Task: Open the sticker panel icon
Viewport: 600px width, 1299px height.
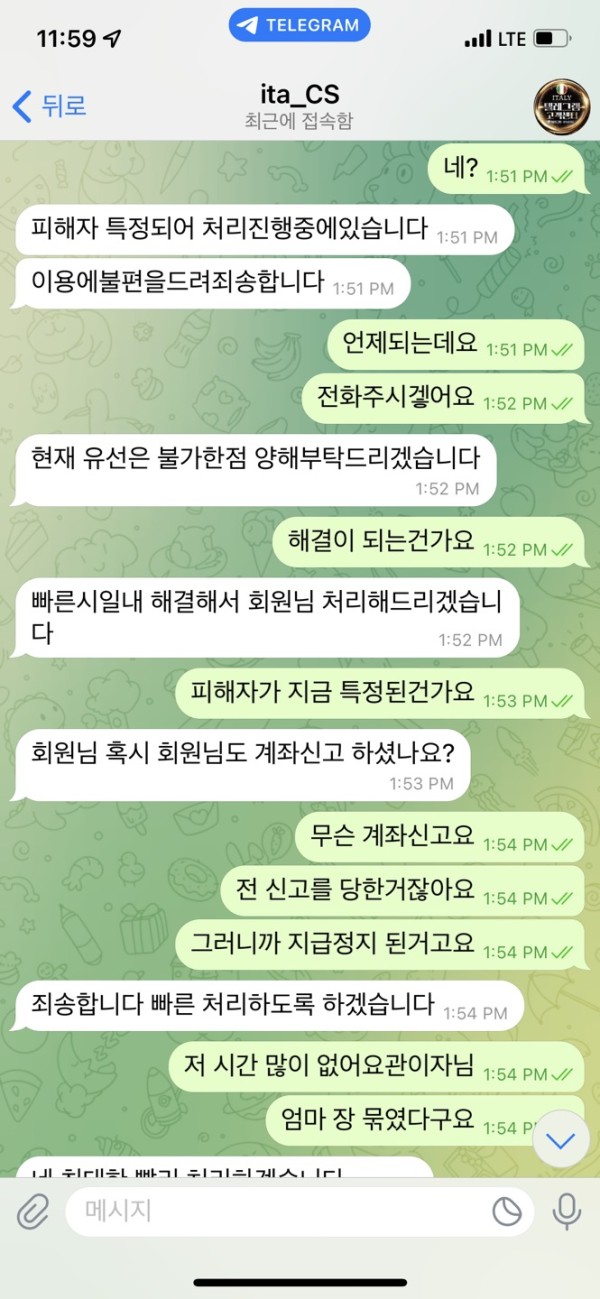Action: (508, 1212)
